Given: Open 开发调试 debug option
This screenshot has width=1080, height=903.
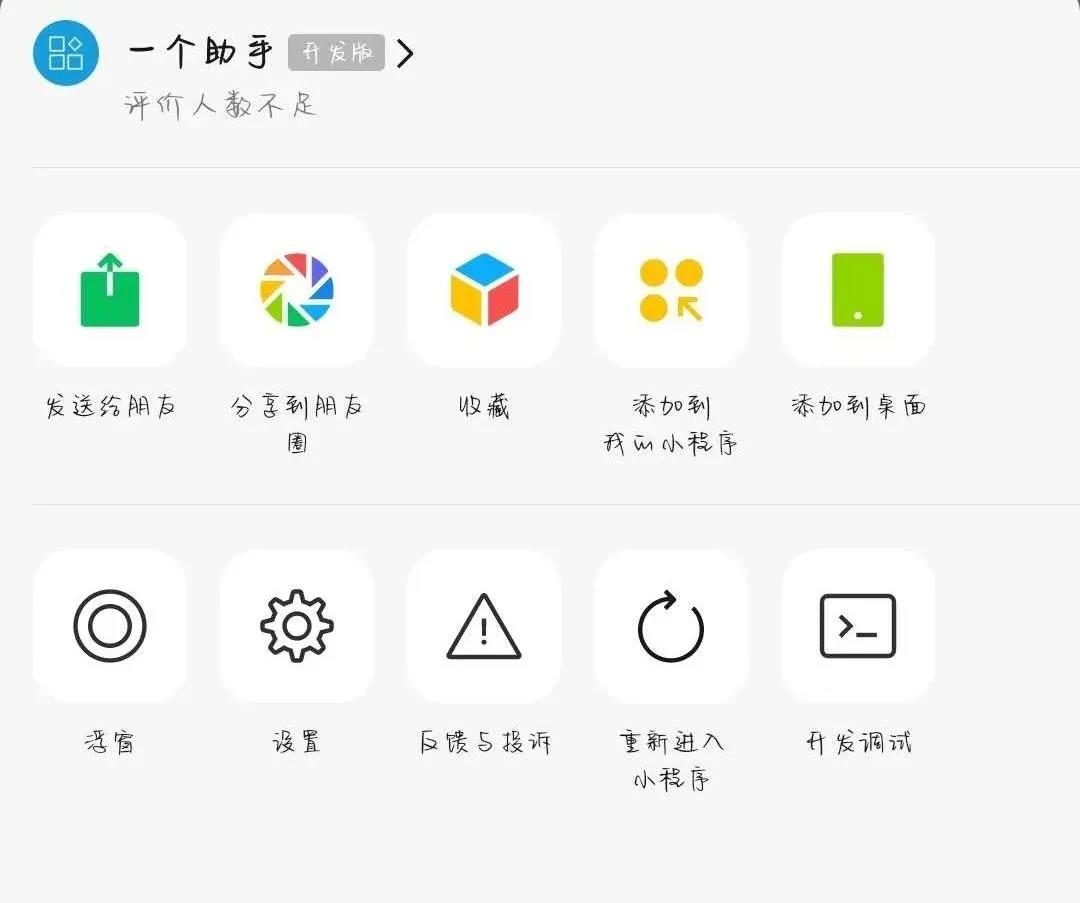Looking at the screenshot, I should click(x=858, y=626).
